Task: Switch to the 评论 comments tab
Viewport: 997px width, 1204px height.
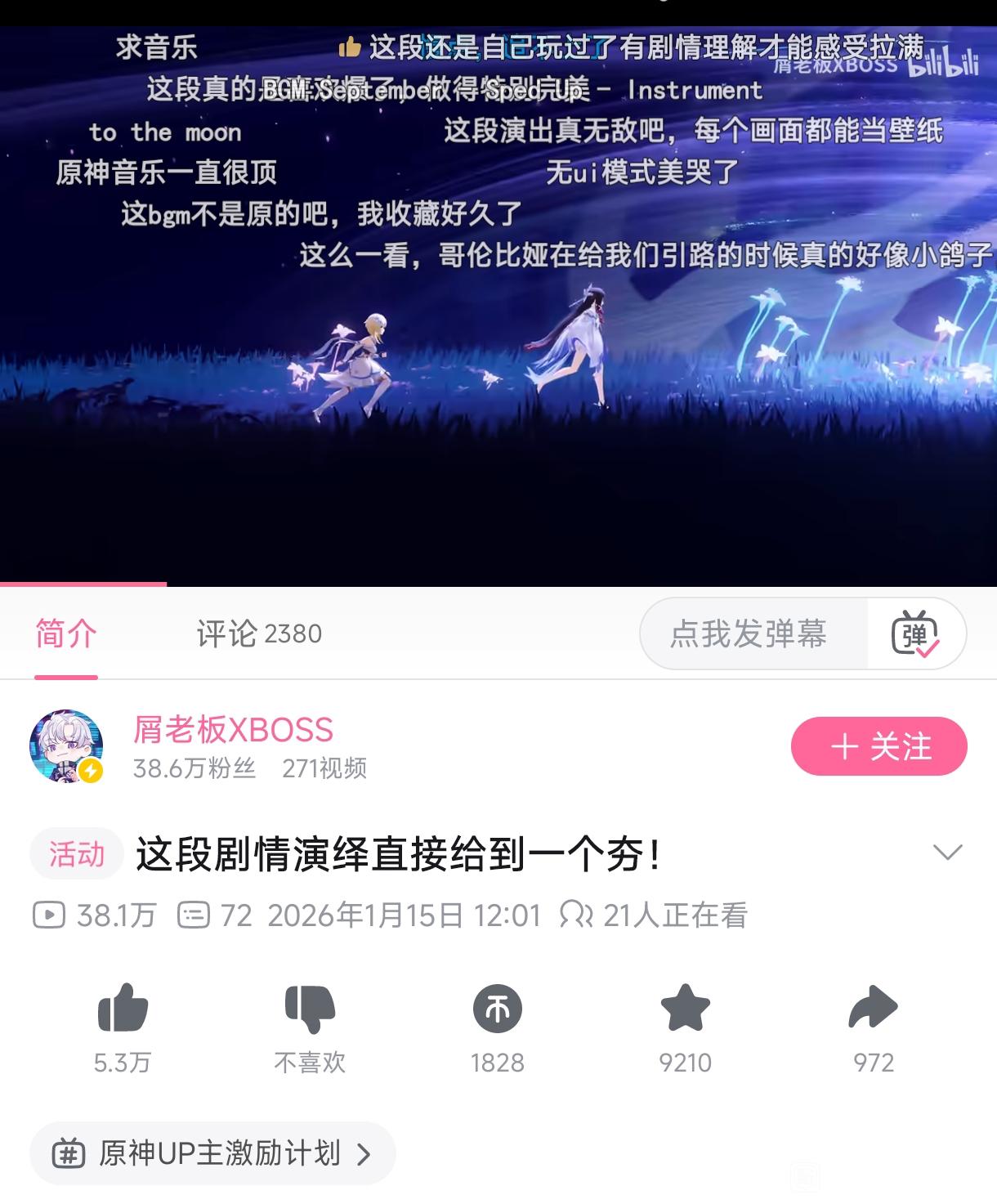Action: tap(258, 633)
